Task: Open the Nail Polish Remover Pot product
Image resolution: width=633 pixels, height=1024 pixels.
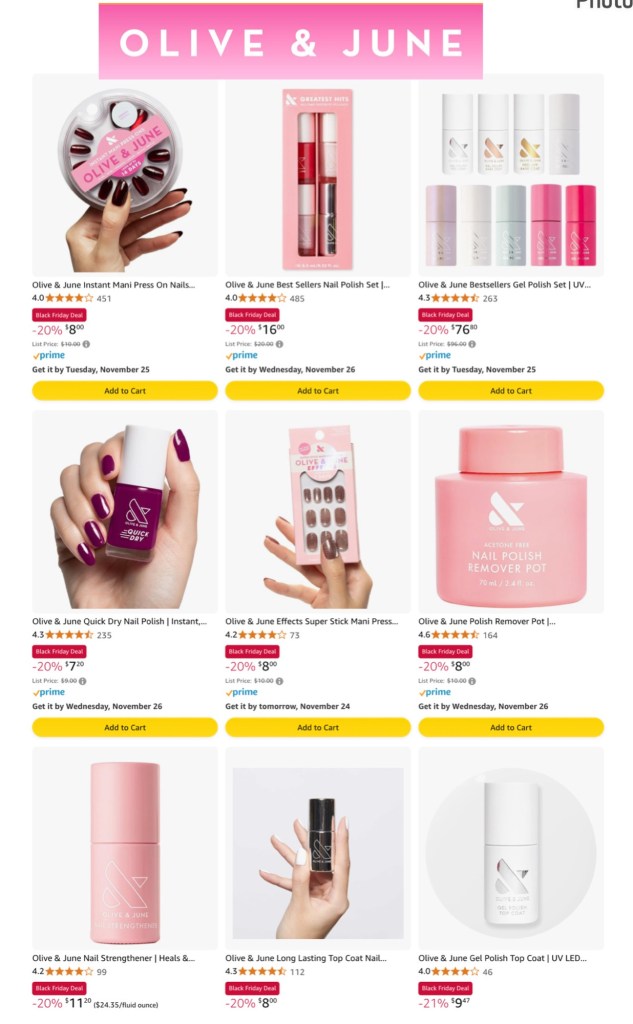Action: (x=511, y=511)
